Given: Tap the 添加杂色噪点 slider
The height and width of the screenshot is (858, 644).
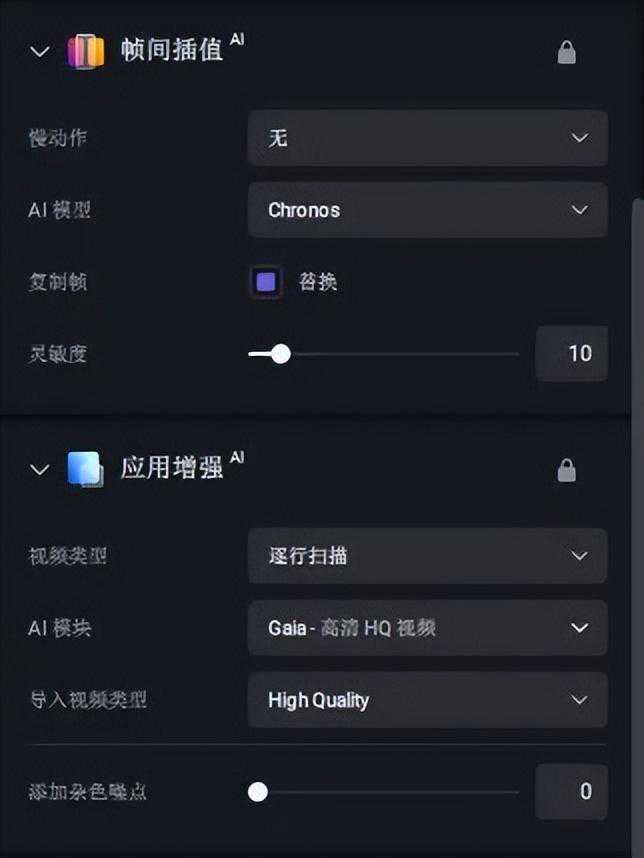Looking at the screenshot, I should point(384,792).
